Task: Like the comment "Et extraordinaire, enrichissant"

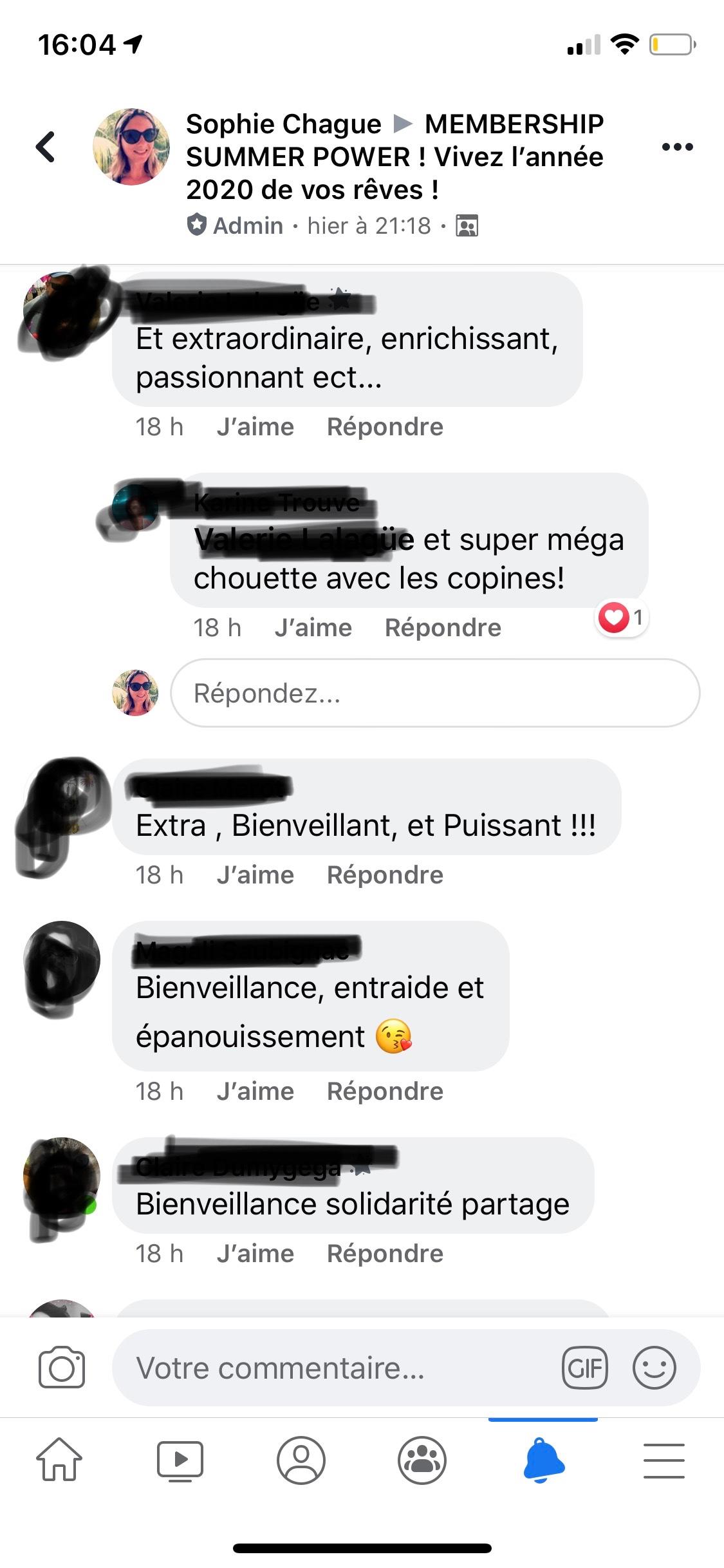Action: tap(255, 427)
